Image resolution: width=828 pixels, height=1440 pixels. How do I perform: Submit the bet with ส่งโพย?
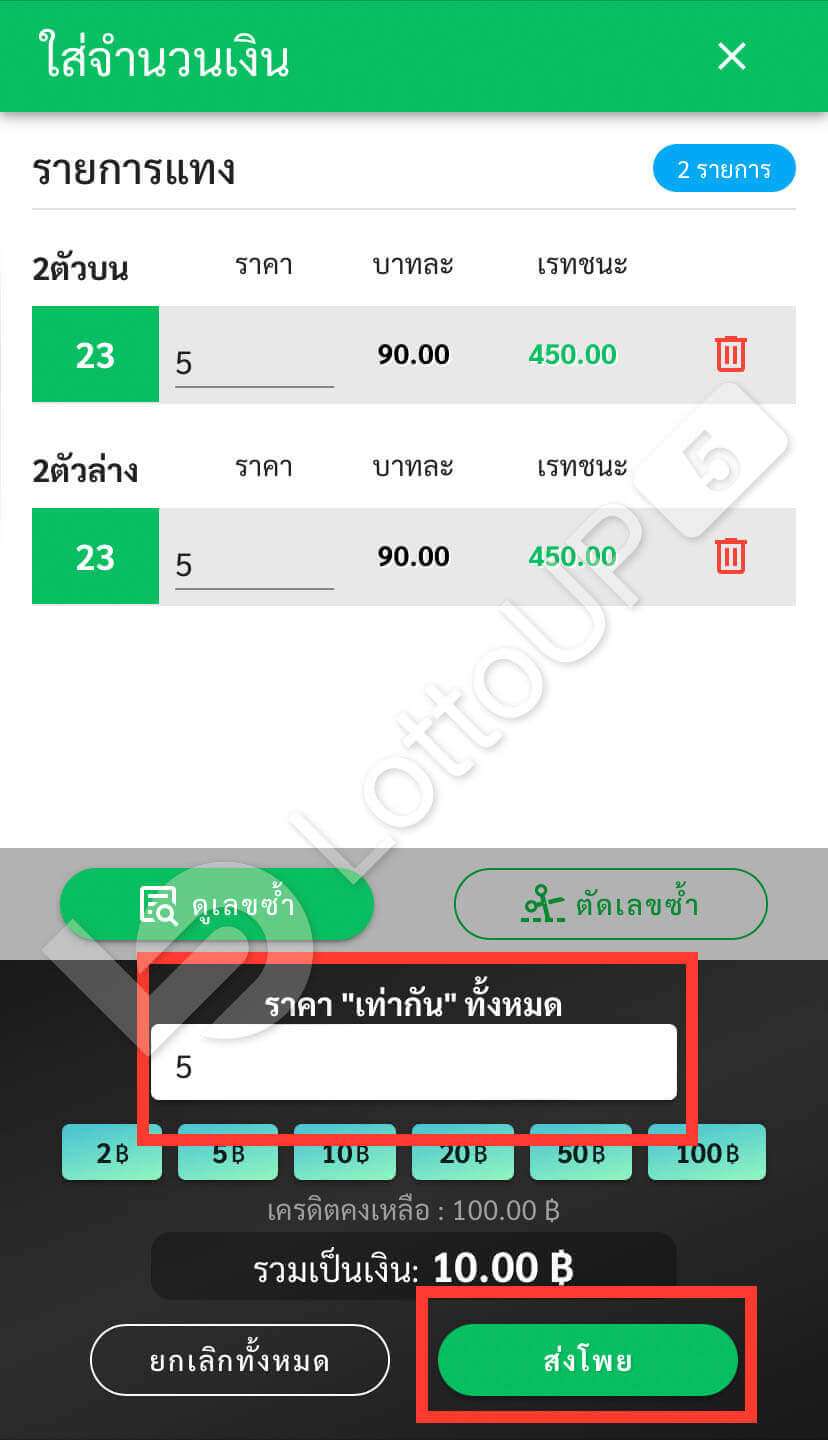click(x=588, y=1360)
